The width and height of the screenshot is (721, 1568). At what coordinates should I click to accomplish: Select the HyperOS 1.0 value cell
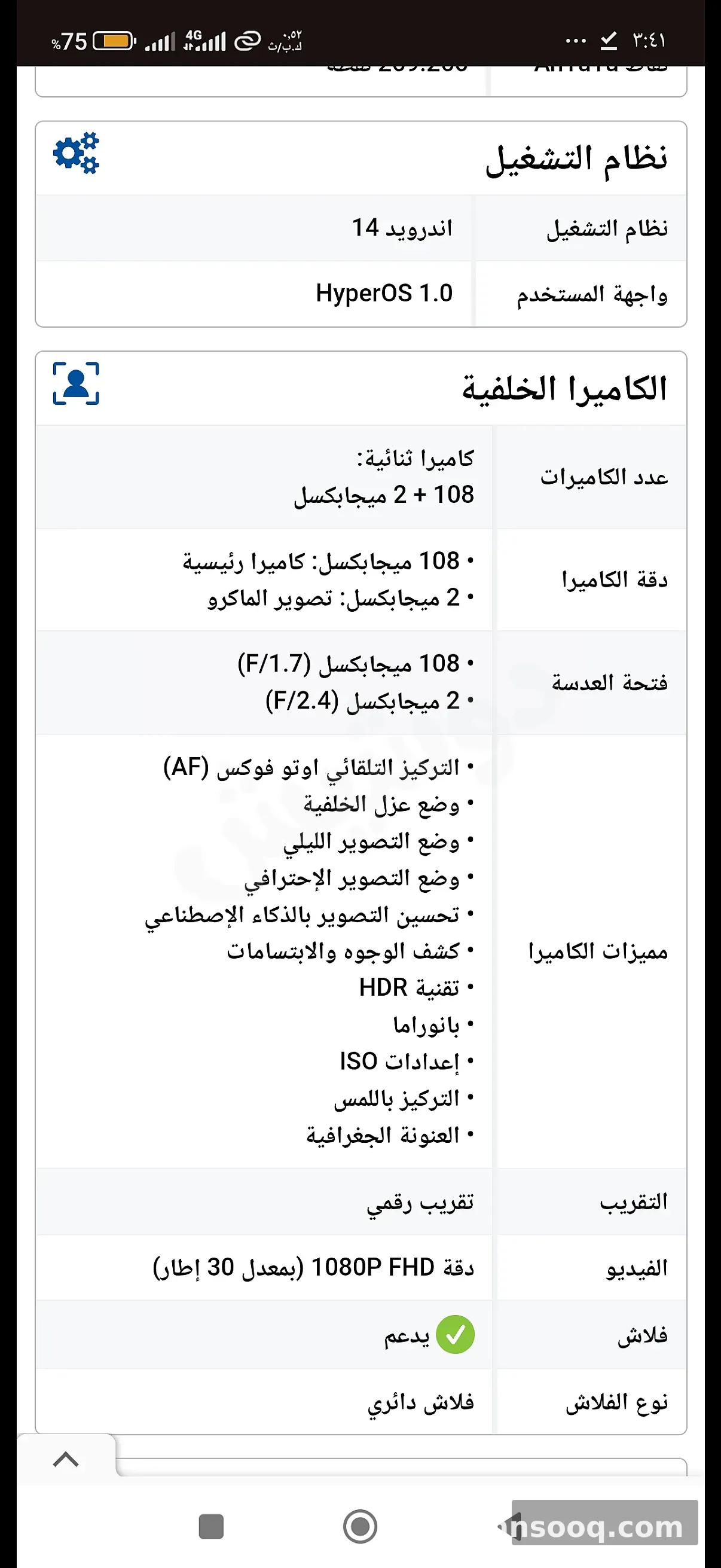[384, 295]
